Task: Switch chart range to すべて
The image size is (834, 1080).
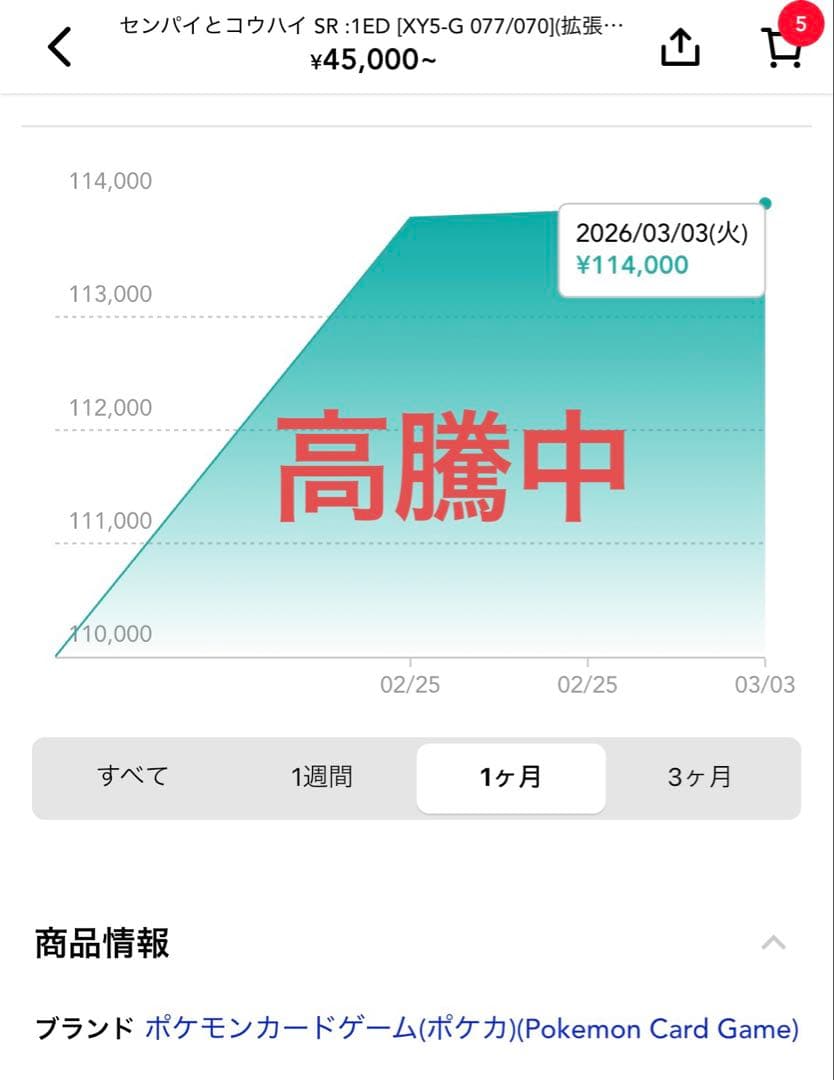Action: pyautogui.click(x=133, y=777)
